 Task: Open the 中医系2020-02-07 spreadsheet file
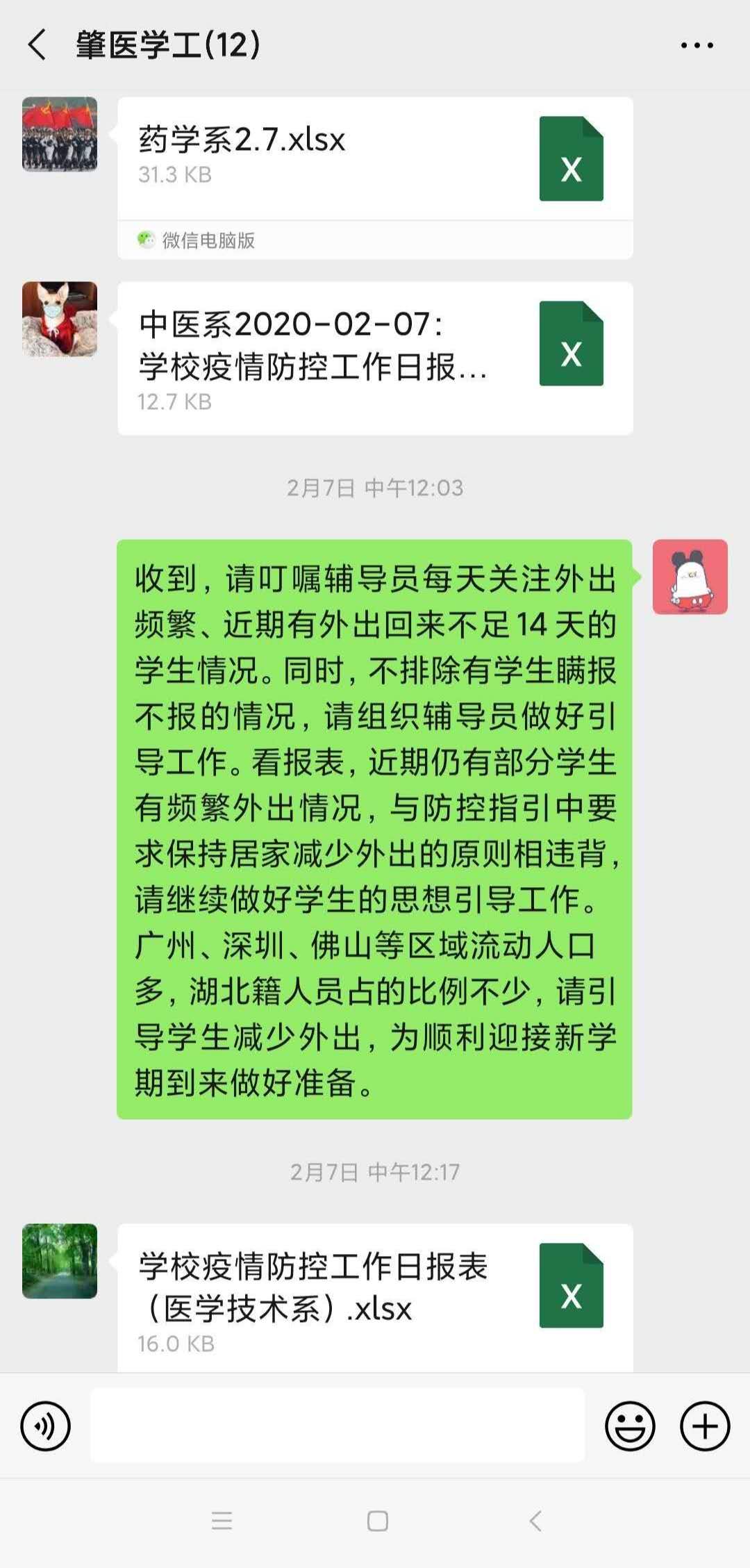click(x=375, y=358)
